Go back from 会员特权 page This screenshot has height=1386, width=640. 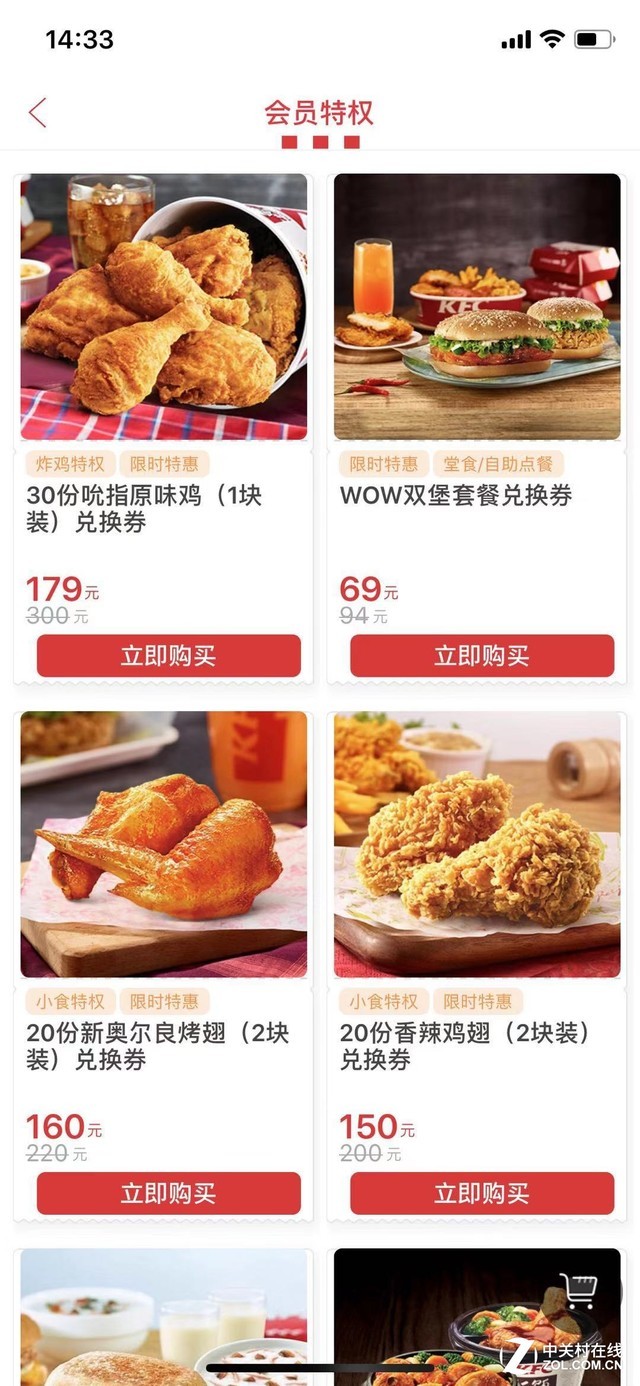pyautogui.click(x=38, y=113)
